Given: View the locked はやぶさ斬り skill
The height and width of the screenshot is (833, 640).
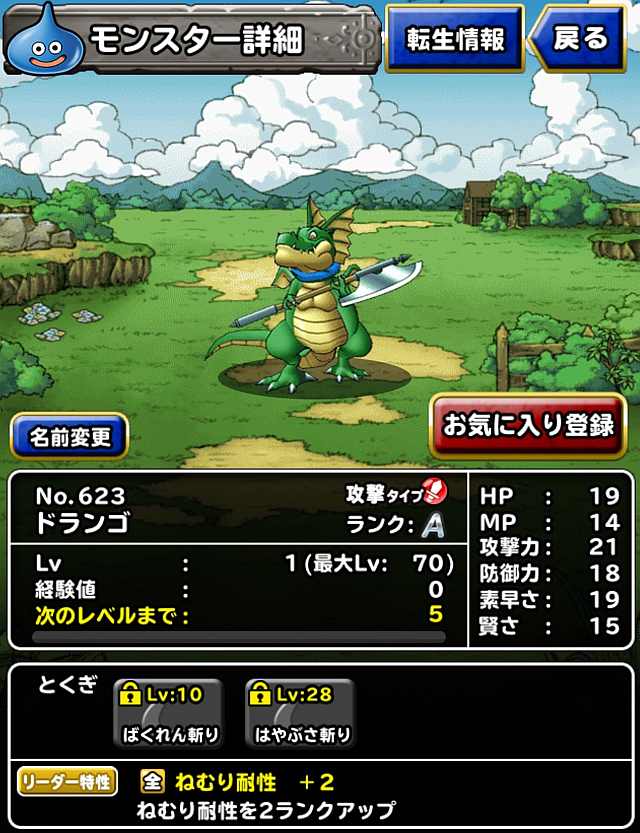Looking at the screenshot, I should (300, 712).
